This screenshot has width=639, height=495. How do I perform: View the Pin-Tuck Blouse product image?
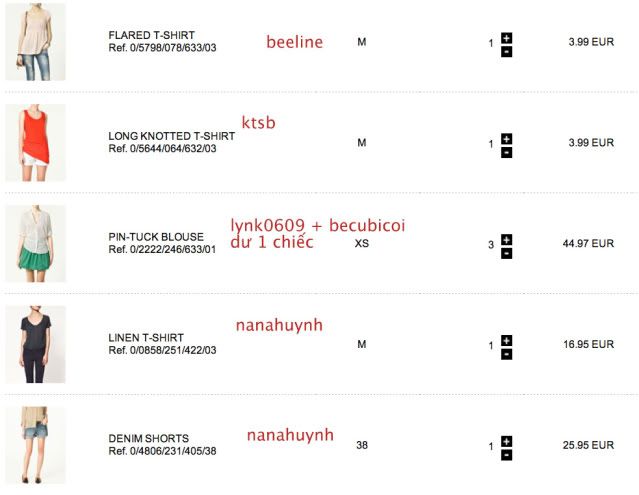coord(35,244)
